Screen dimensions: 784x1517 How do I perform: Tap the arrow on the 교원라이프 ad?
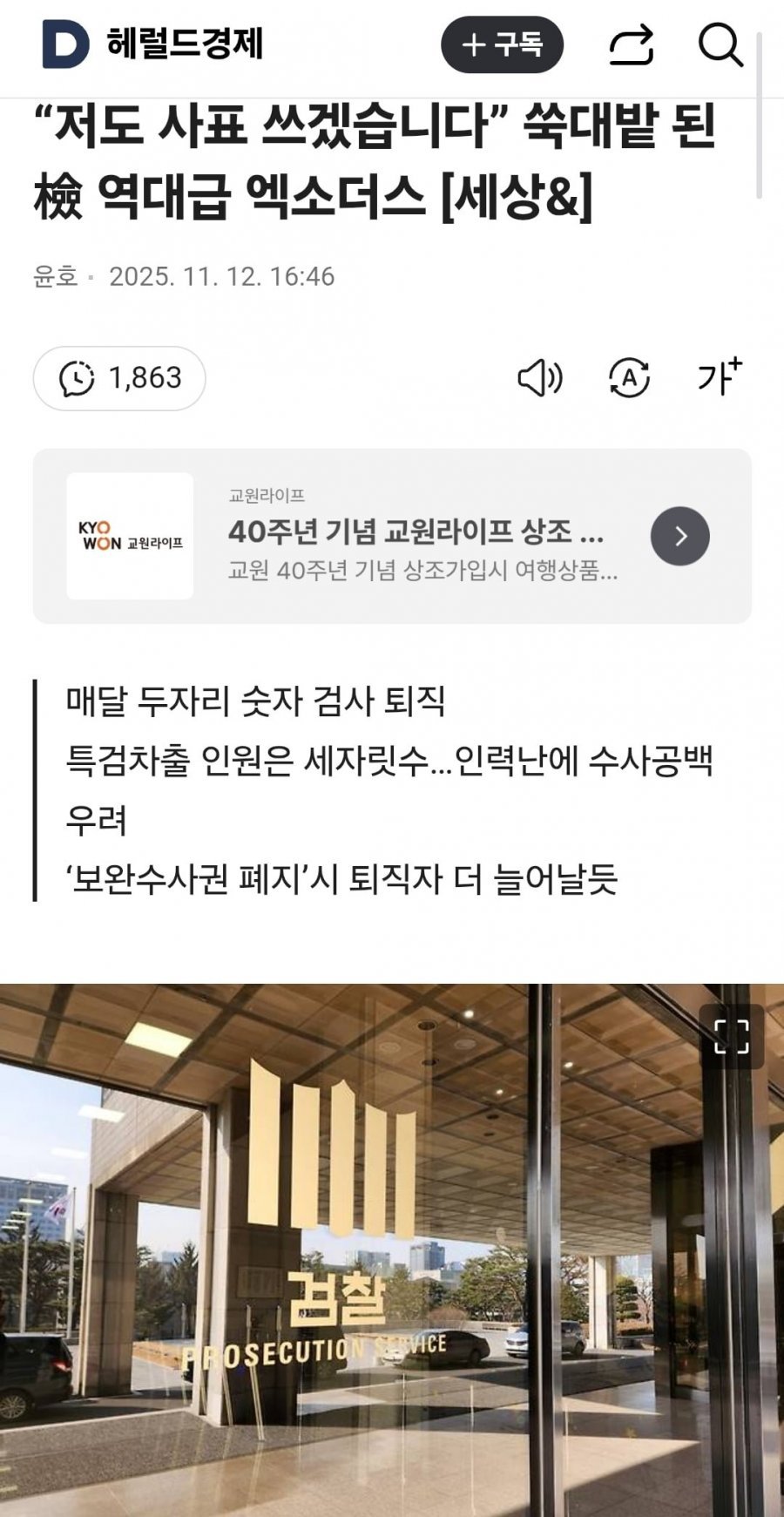coord(679,536)
